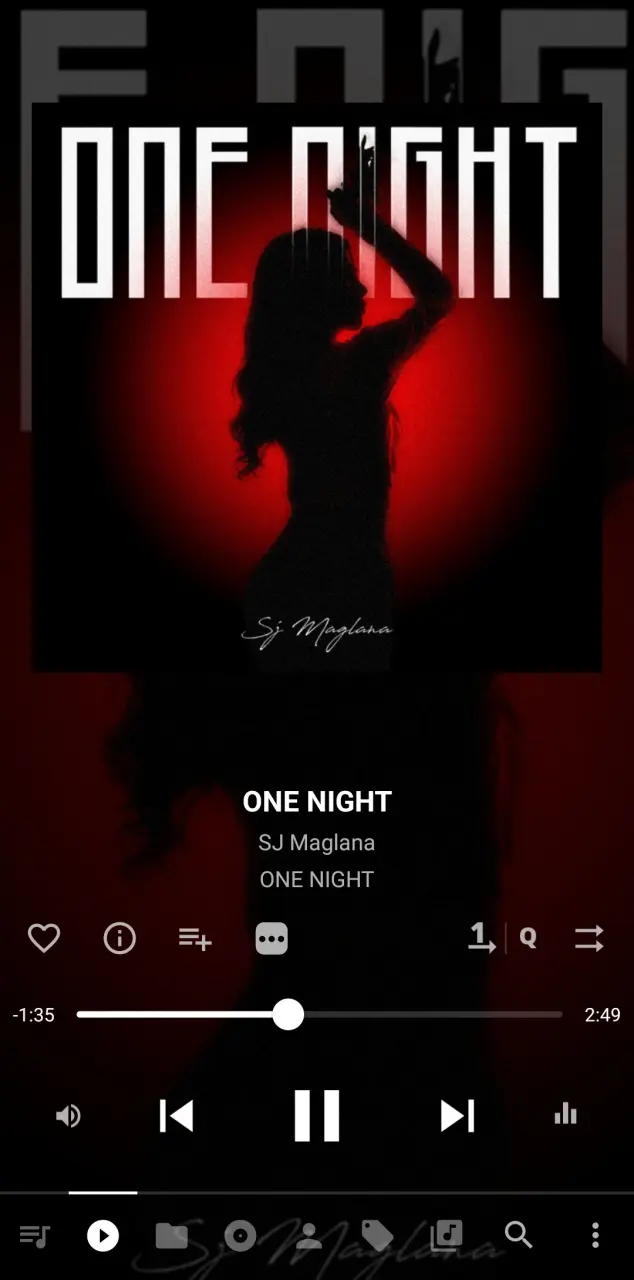Open the volume control speaker icon
Viewport: 634px width, 1280px height.
(68, 1116)
